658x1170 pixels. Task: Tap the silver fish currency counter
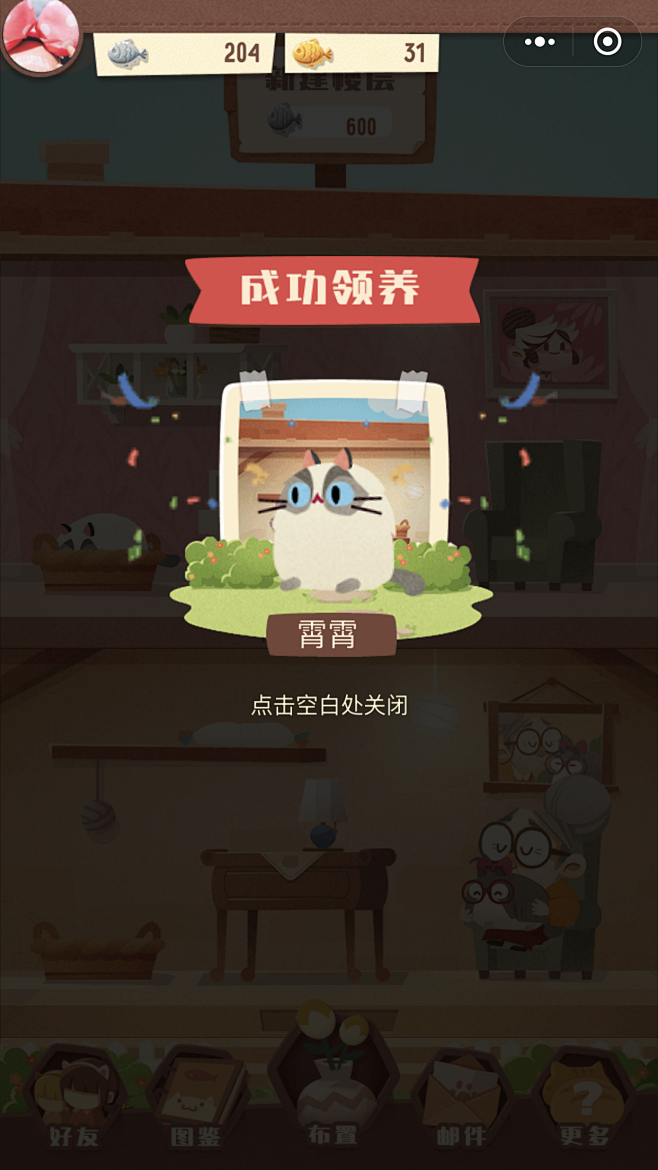tap(184, 53)
